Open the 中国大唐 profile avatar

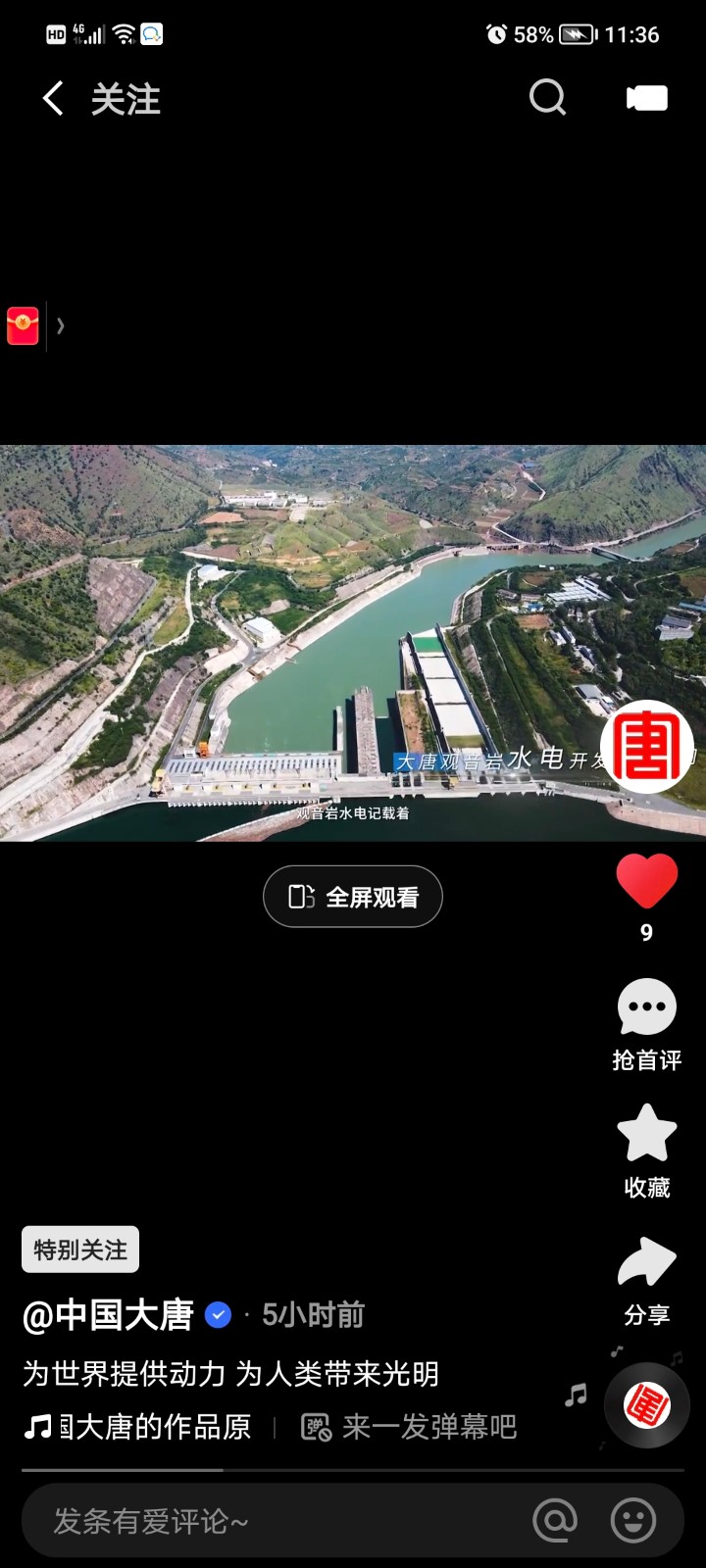point(647,748)
